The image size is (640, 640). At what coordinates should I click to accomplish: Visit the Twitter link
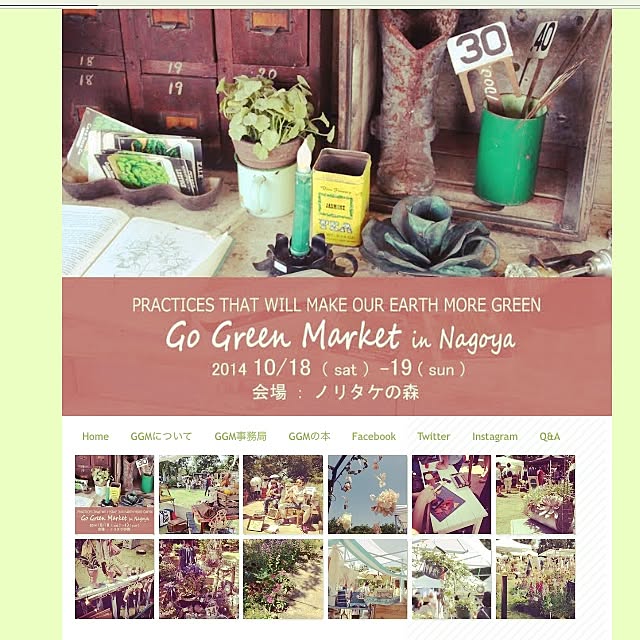click(433, 437)
